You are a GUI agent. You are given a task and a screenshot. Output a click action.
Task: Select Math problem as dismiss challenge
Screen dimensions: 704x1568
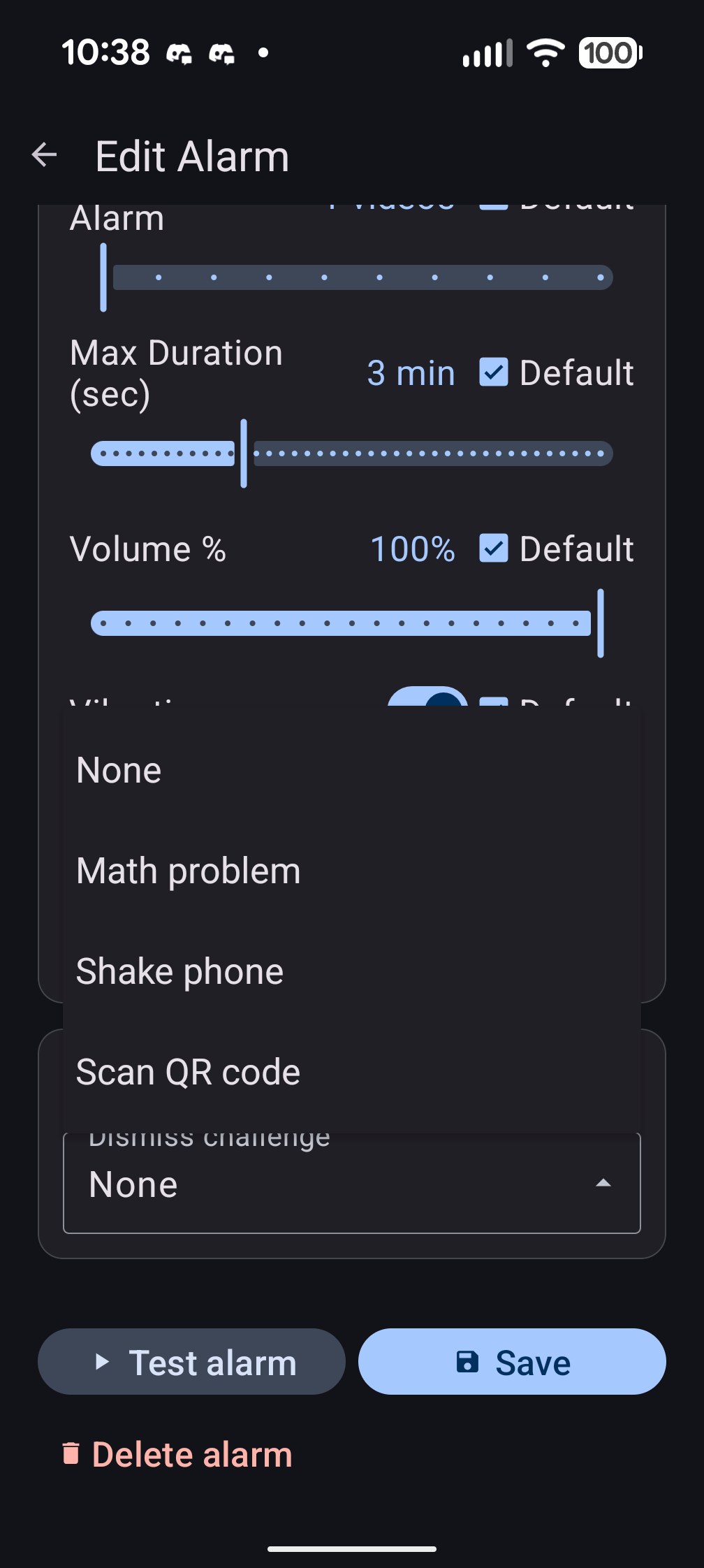[187, 870]
